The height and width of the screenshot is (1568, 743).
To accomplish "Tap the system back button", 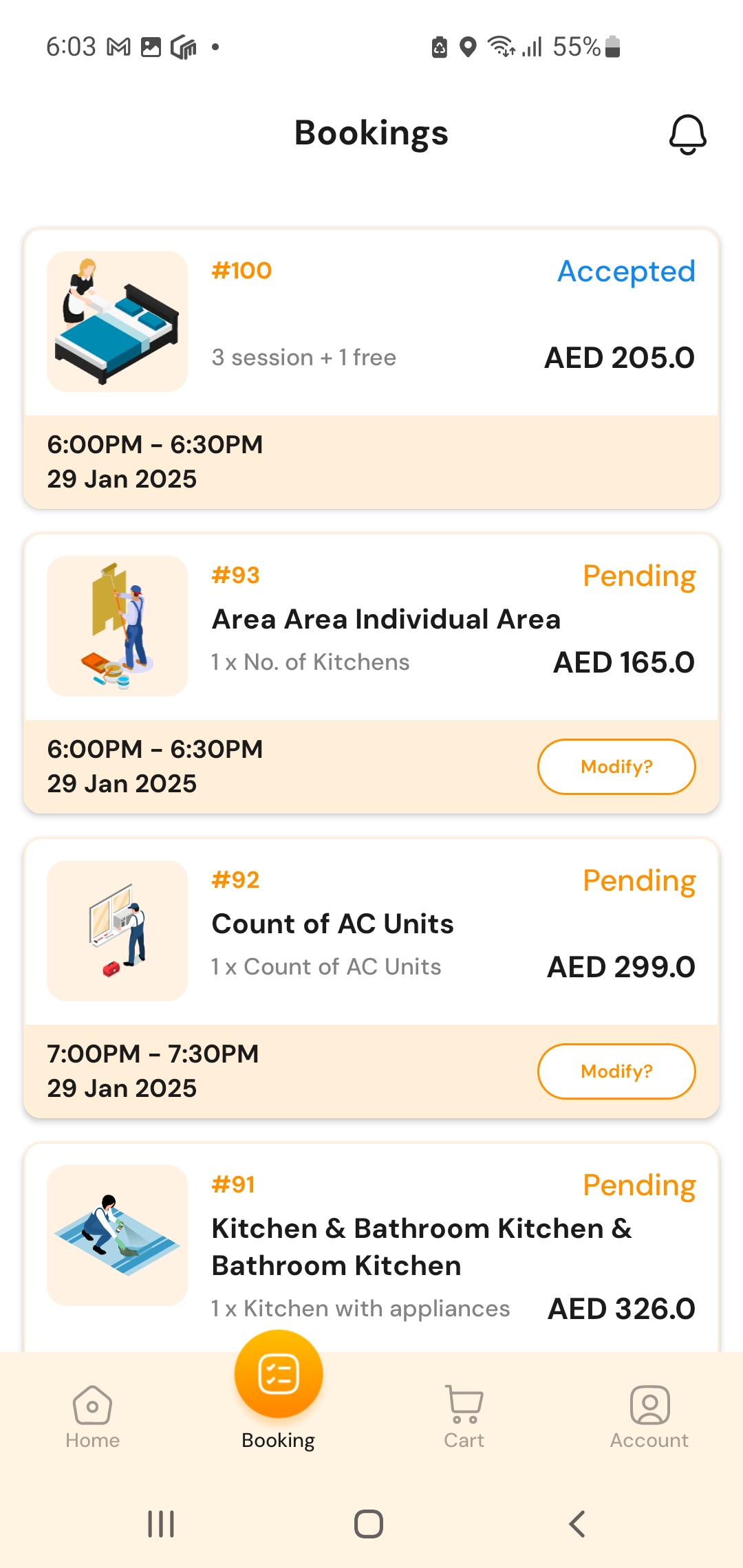I will (577, 1524).
